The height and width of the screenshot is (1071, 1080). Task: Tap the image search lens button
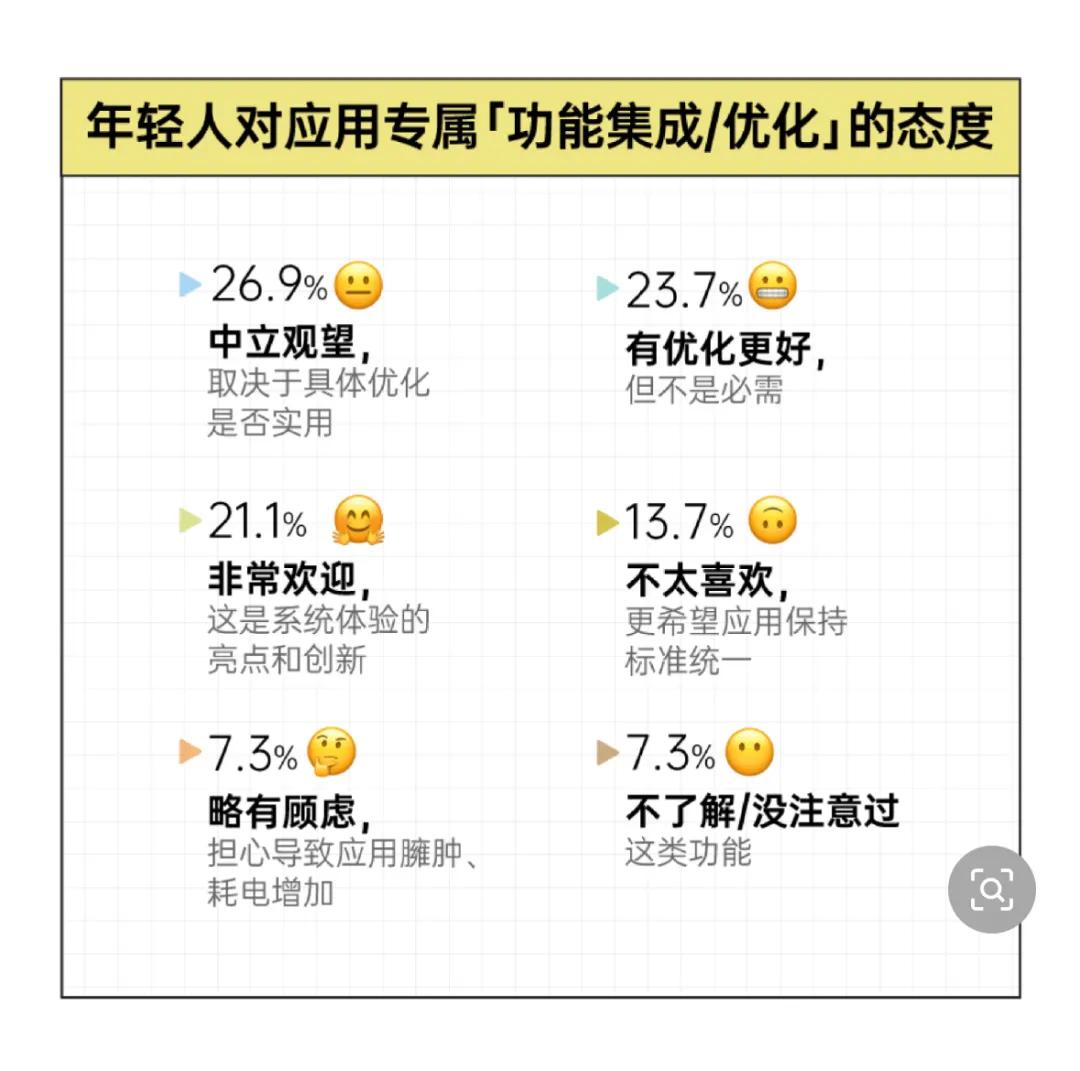pyautogui.click(x=991, y=889)
